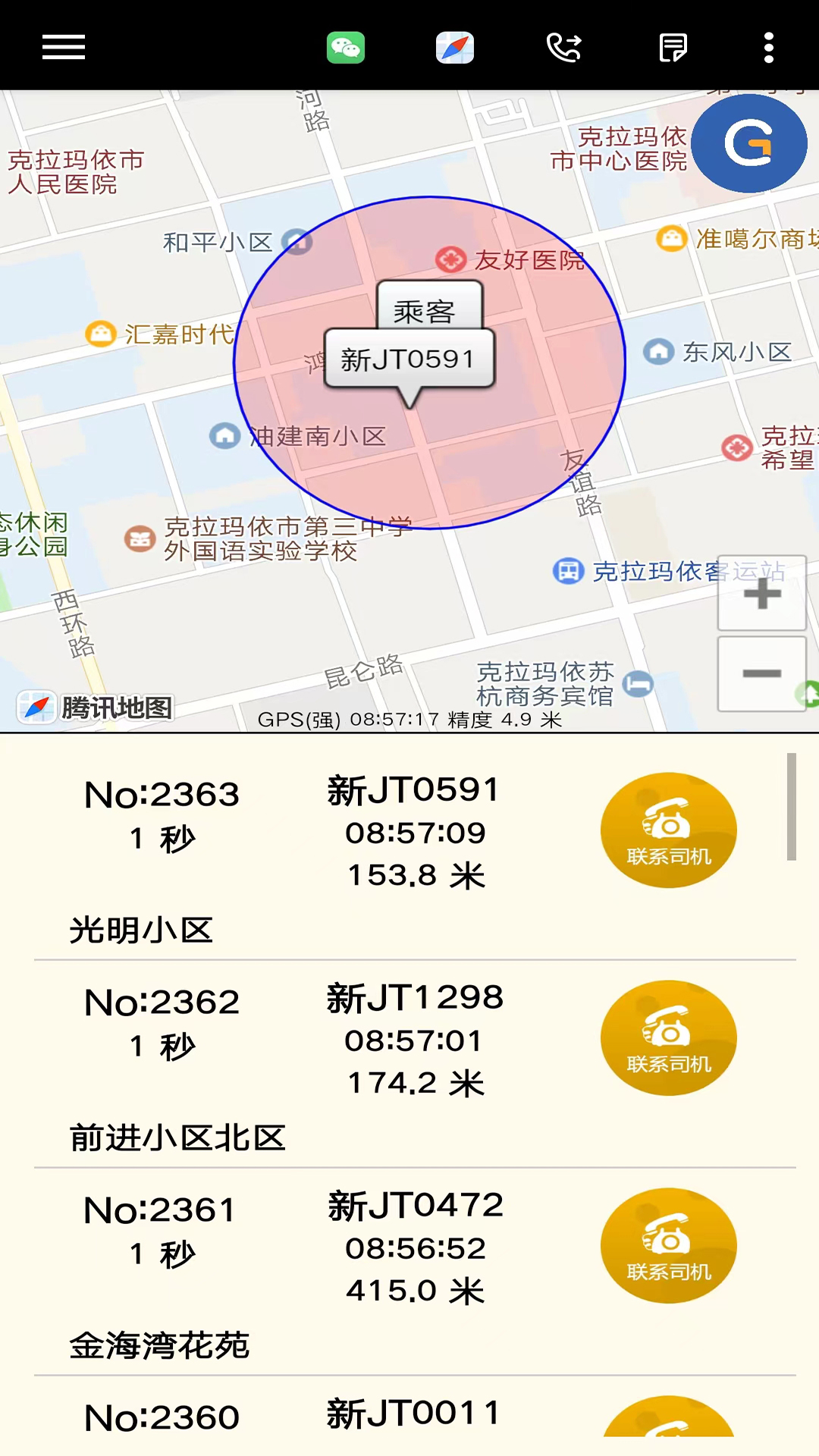Tap the phone call icon in top bar
819x1456 pixels.
564,47
